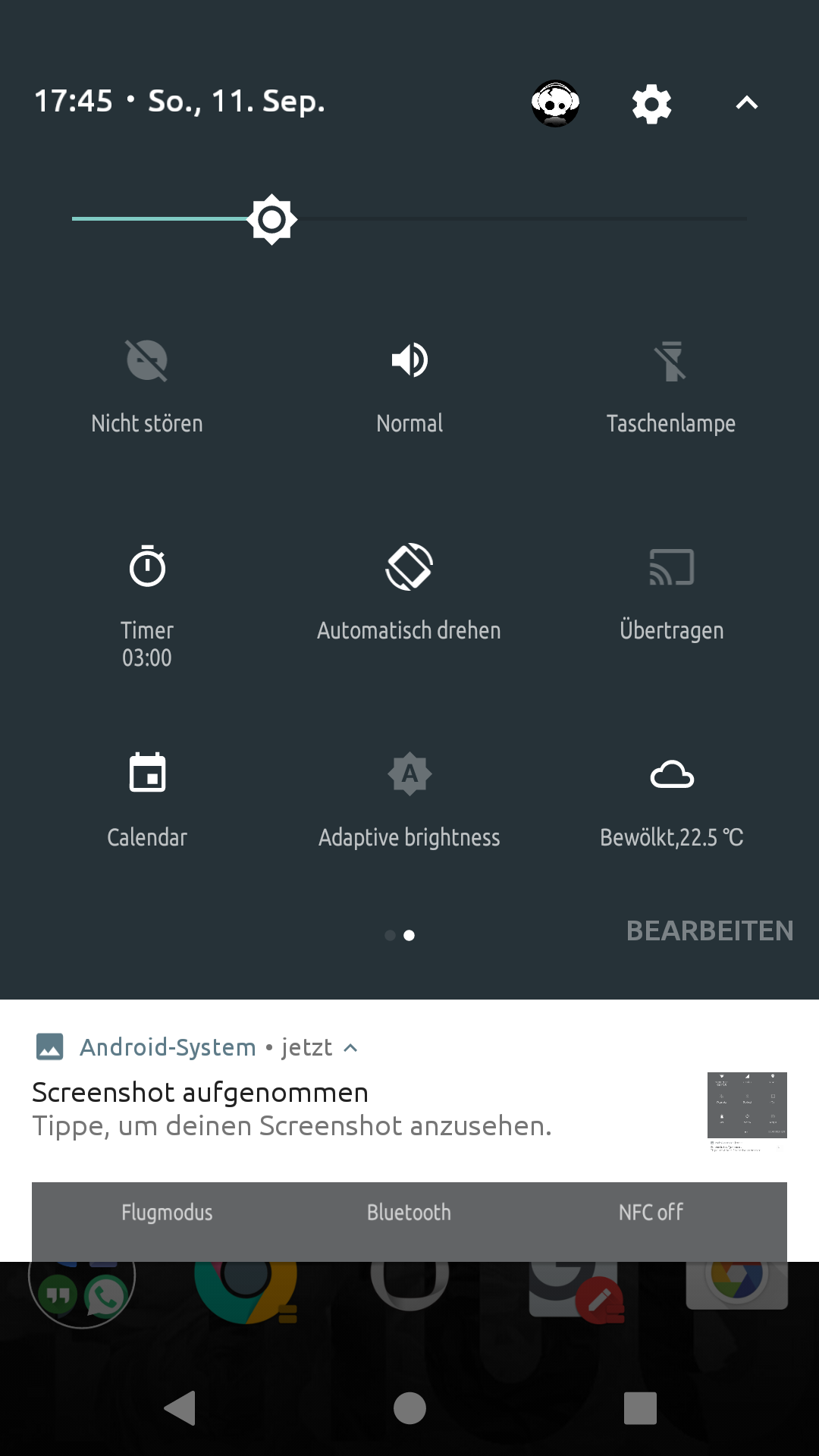Viewport: 819px width, 1456px height.
Task: Turn on the Taschenlampe
Action: click(671, 360)
